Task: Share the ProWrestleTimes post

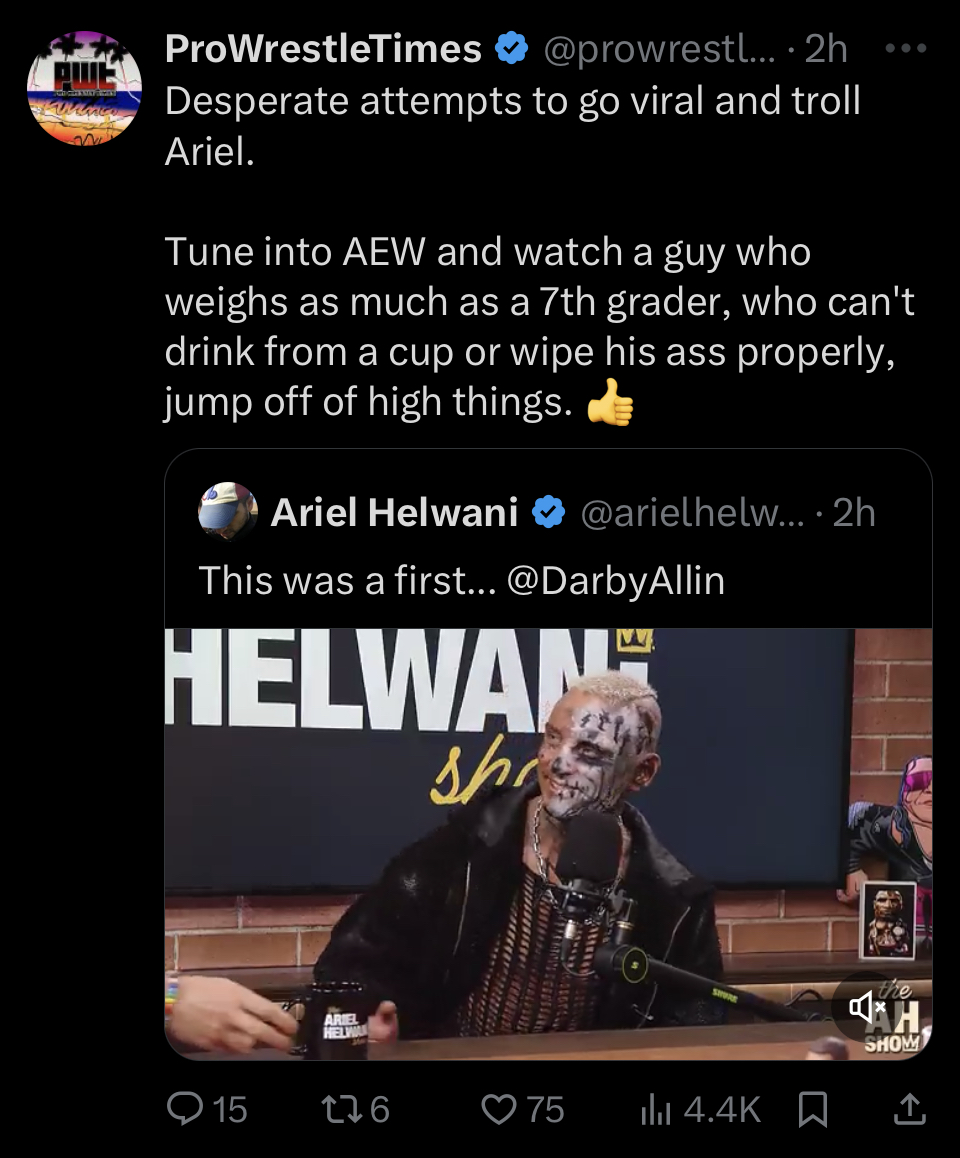Action: [x=908, y=1108]
